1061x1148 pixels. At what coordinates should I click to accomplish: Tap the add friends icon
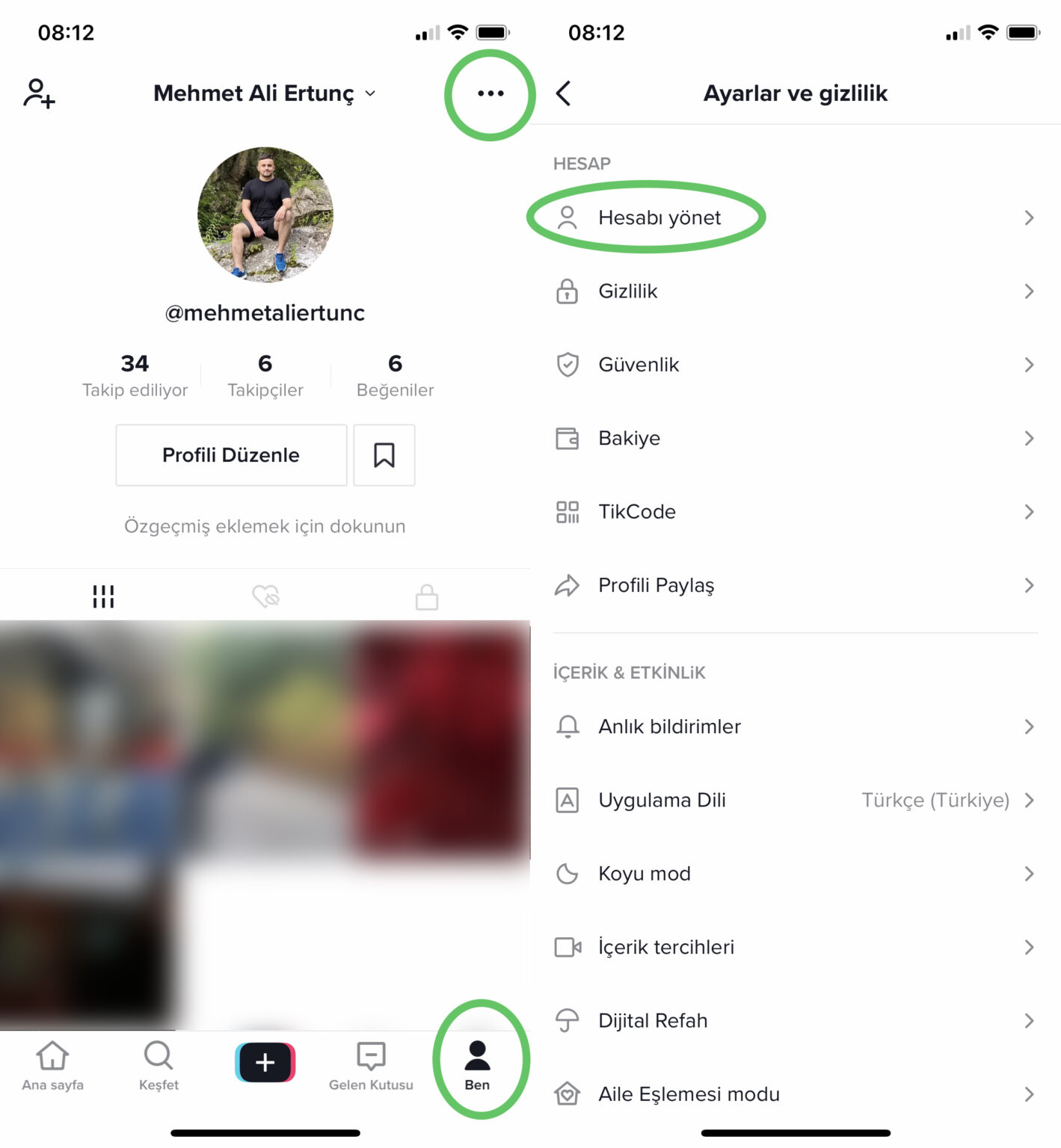[39, 94]
